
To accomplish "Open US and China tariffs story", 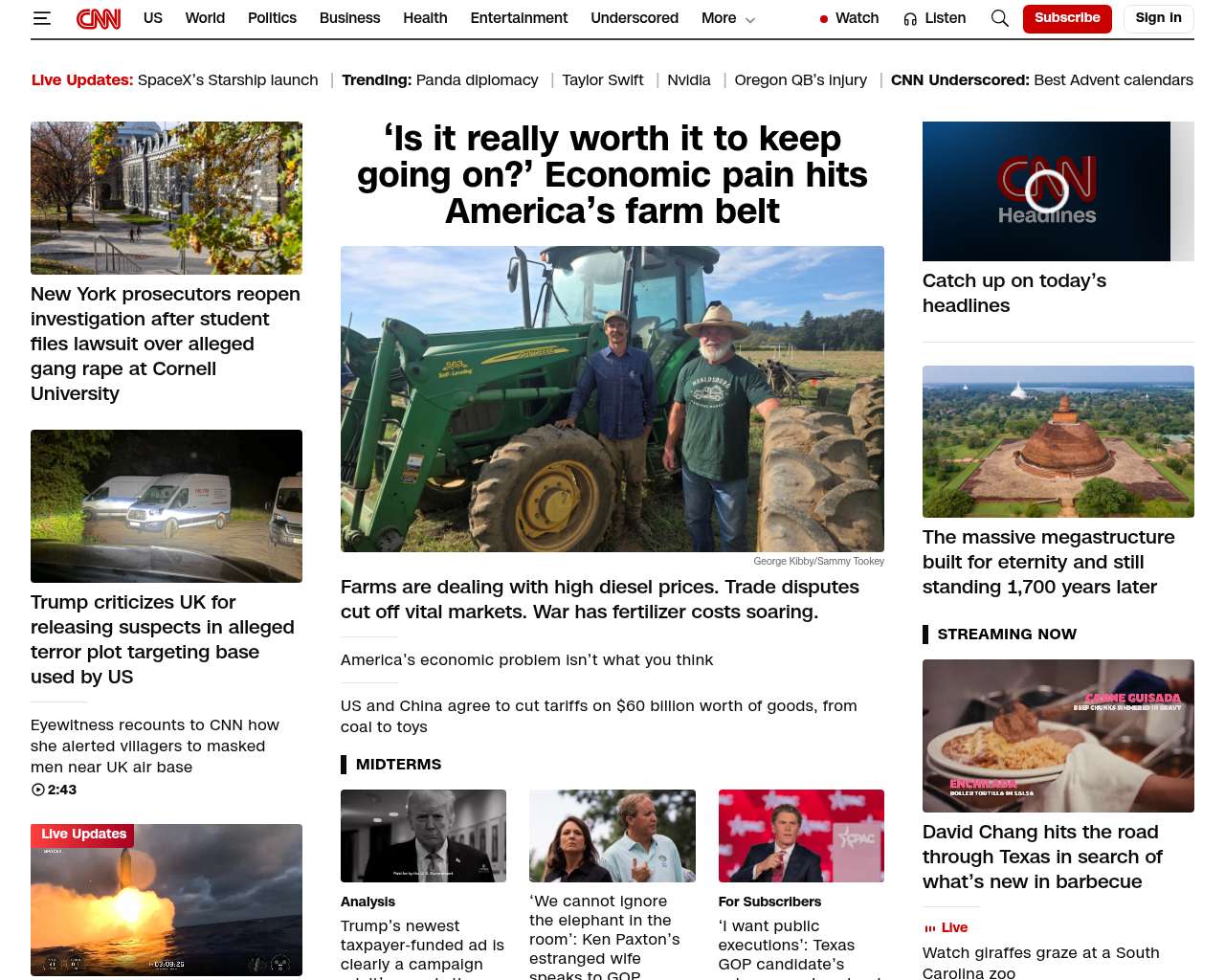I will [599, 716].
